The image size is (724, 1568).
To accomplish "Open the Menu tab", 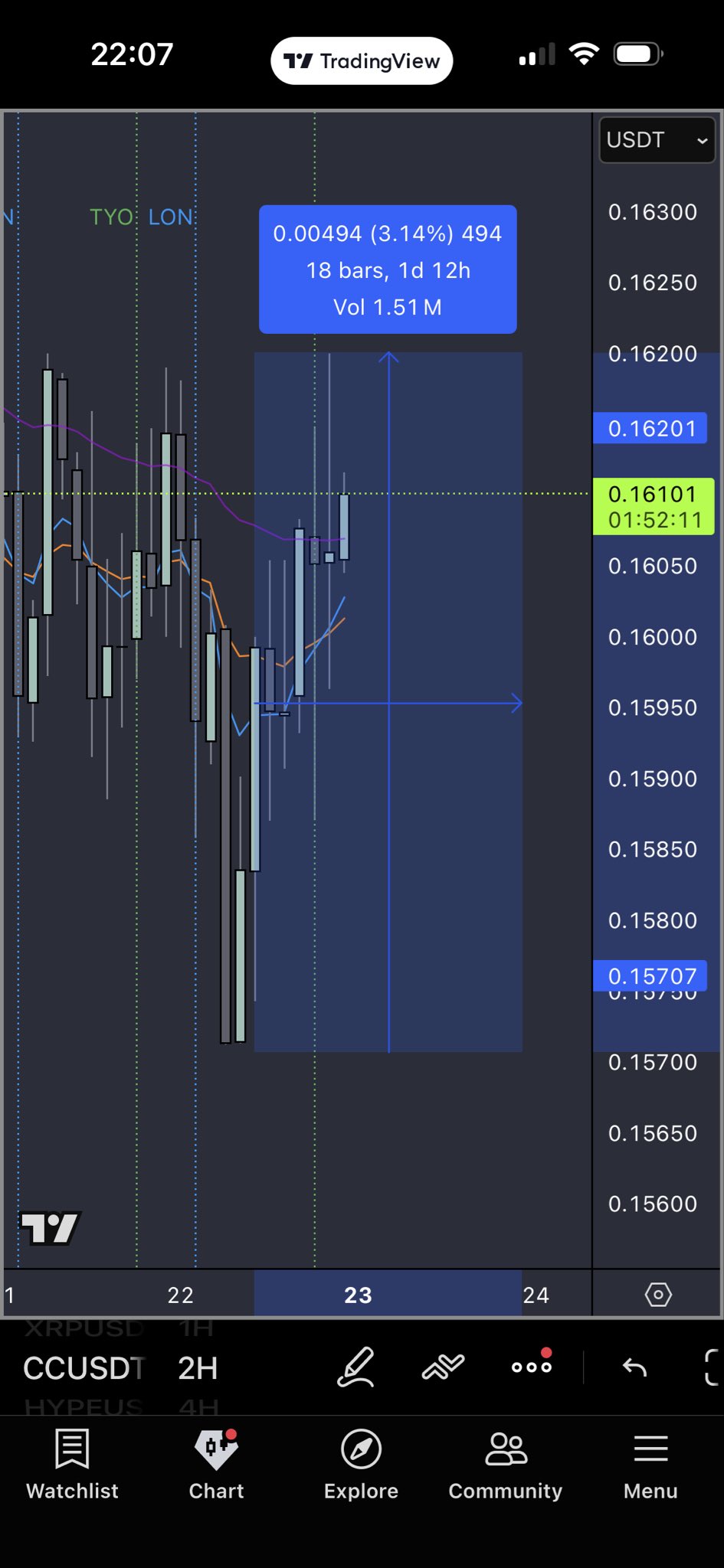I will pyautogui.click(x=650, y=1465).
